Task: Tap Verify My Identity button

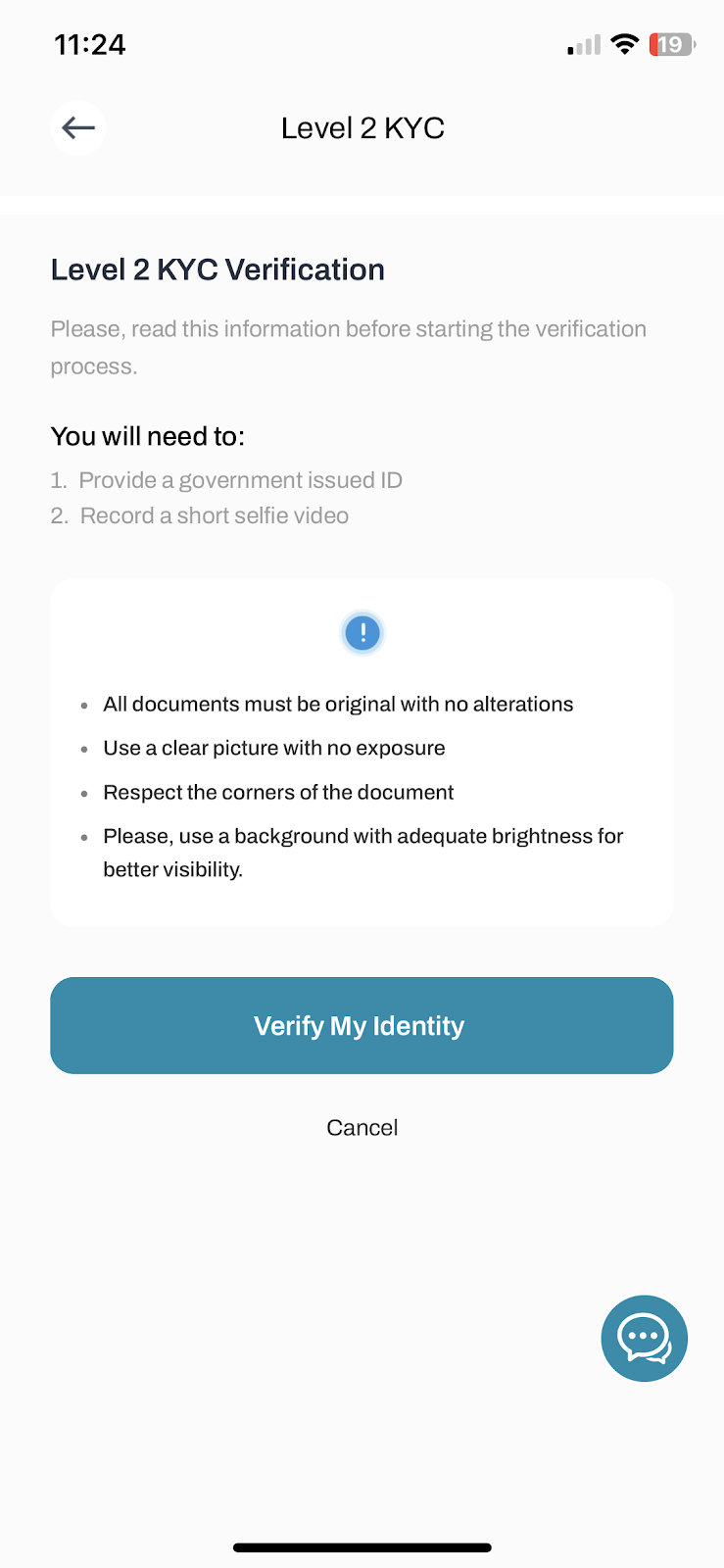Action: tap(362, 1025)
